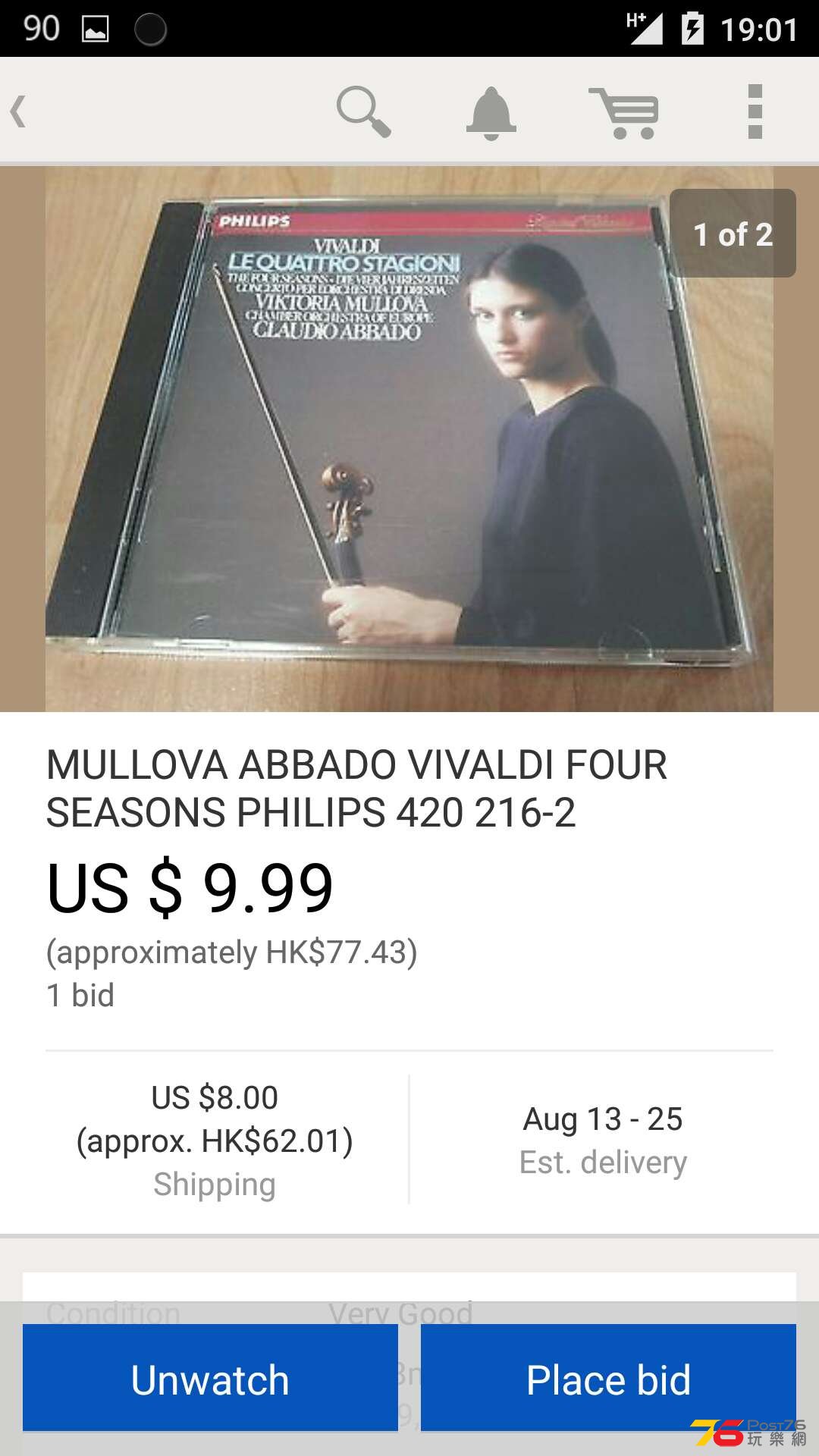The image size is (819, 1456).
Task: Tap the Unwatch button
Action: [210, 1379]
